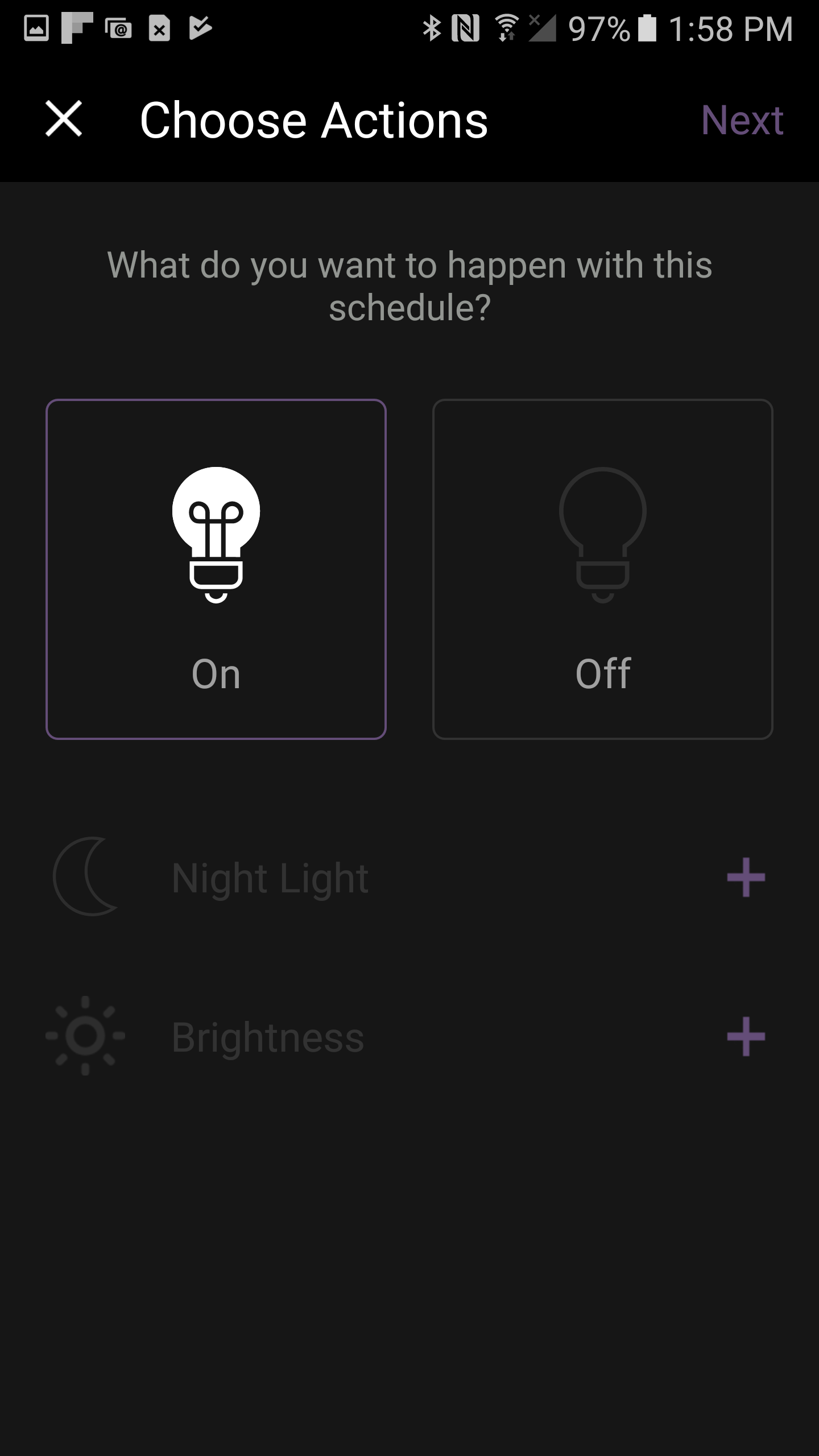The image size is (819, 1456).
Task: Close the Choose Actions screen
Action: (64, 119)
